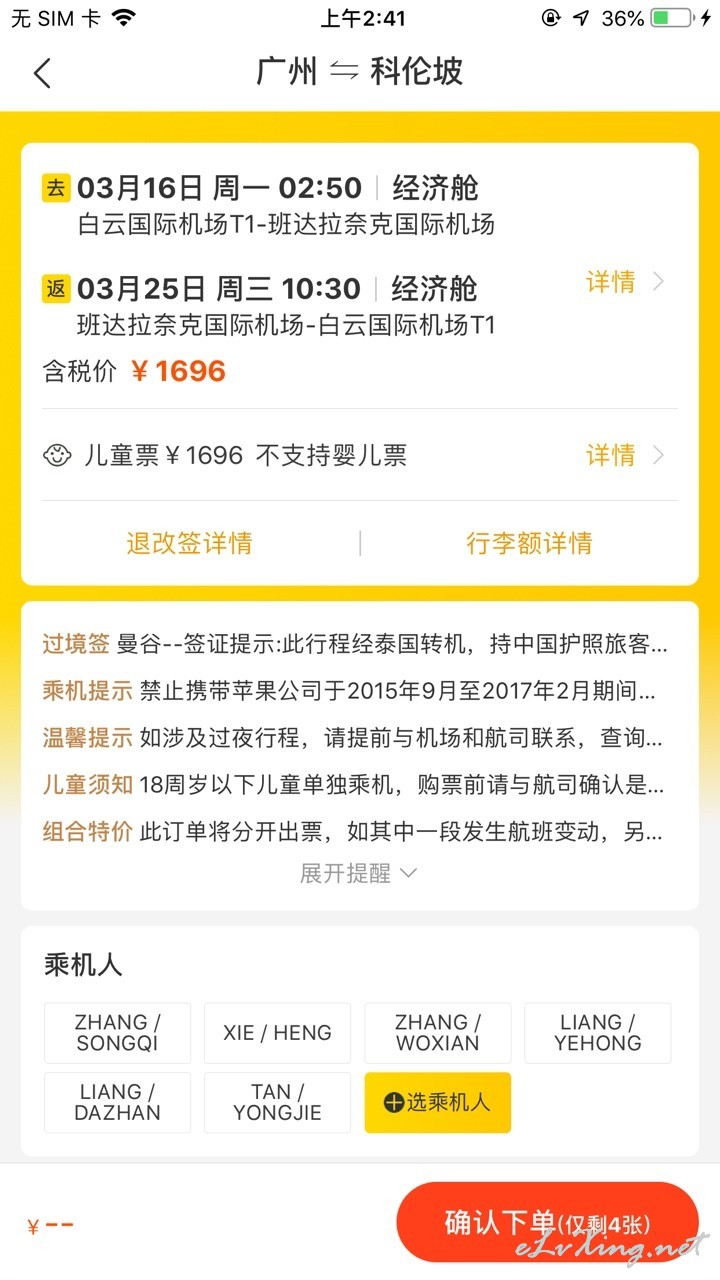The height and width of the screenshot is (1280, 720).
Task: Select passenger ZHANG / WOXIAN
Action: (x=437, y=1033)
